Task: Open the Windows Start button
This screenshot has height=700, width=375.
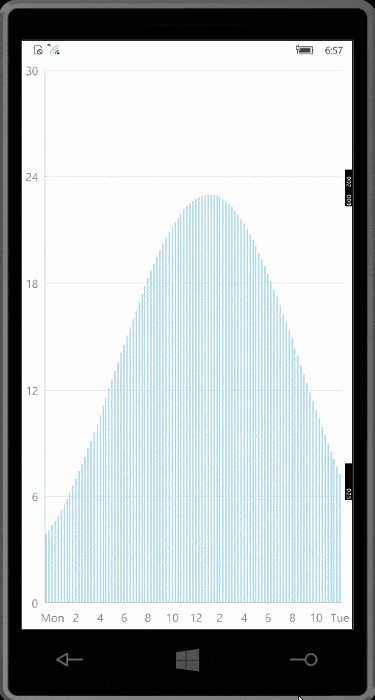Action: 188,659
